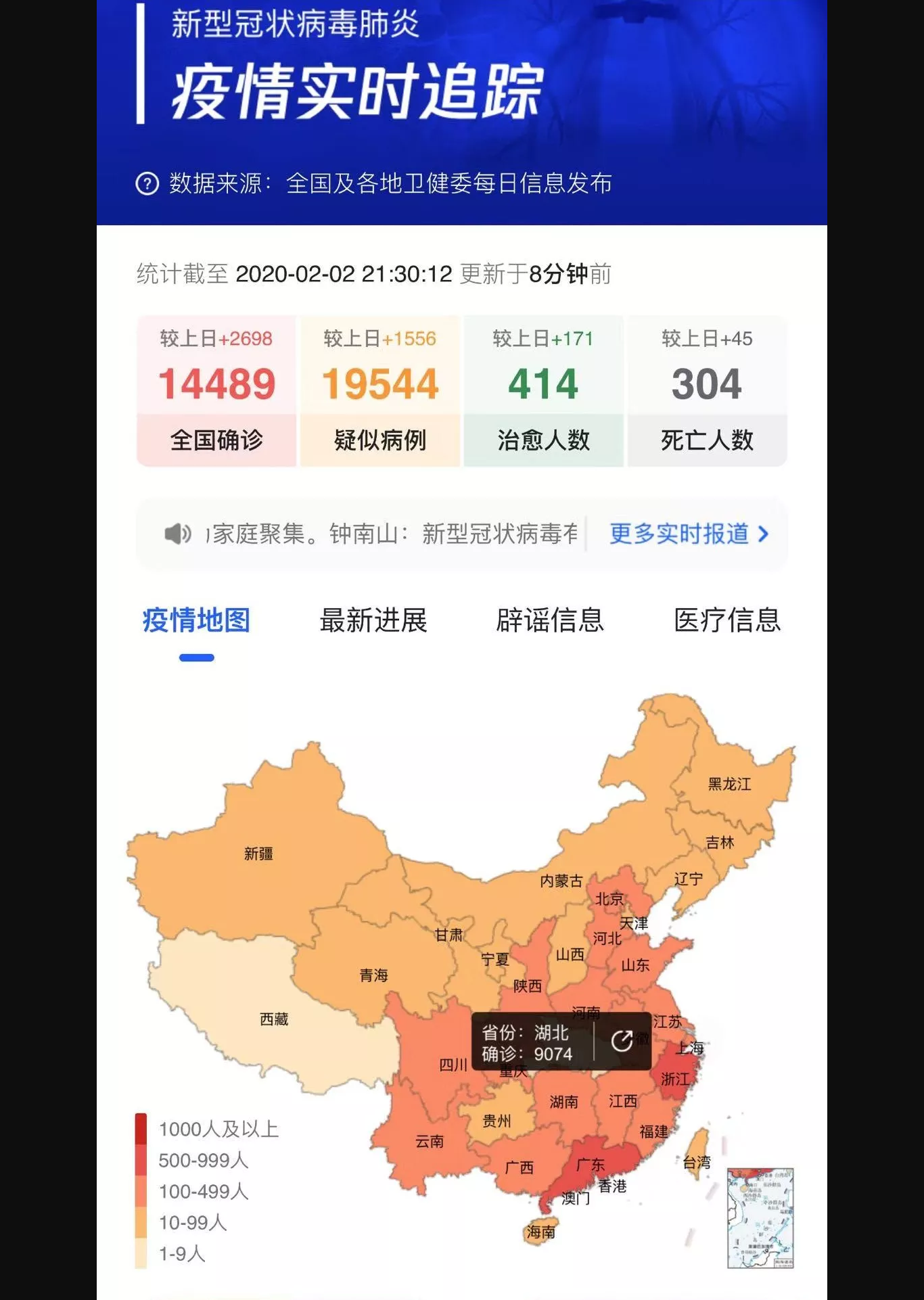Image resolution: width=924 pixels, height=1300 pixels.
Task: Select the 疫情地图 tab
Action: pyautogui.click(x=196, y=620)
